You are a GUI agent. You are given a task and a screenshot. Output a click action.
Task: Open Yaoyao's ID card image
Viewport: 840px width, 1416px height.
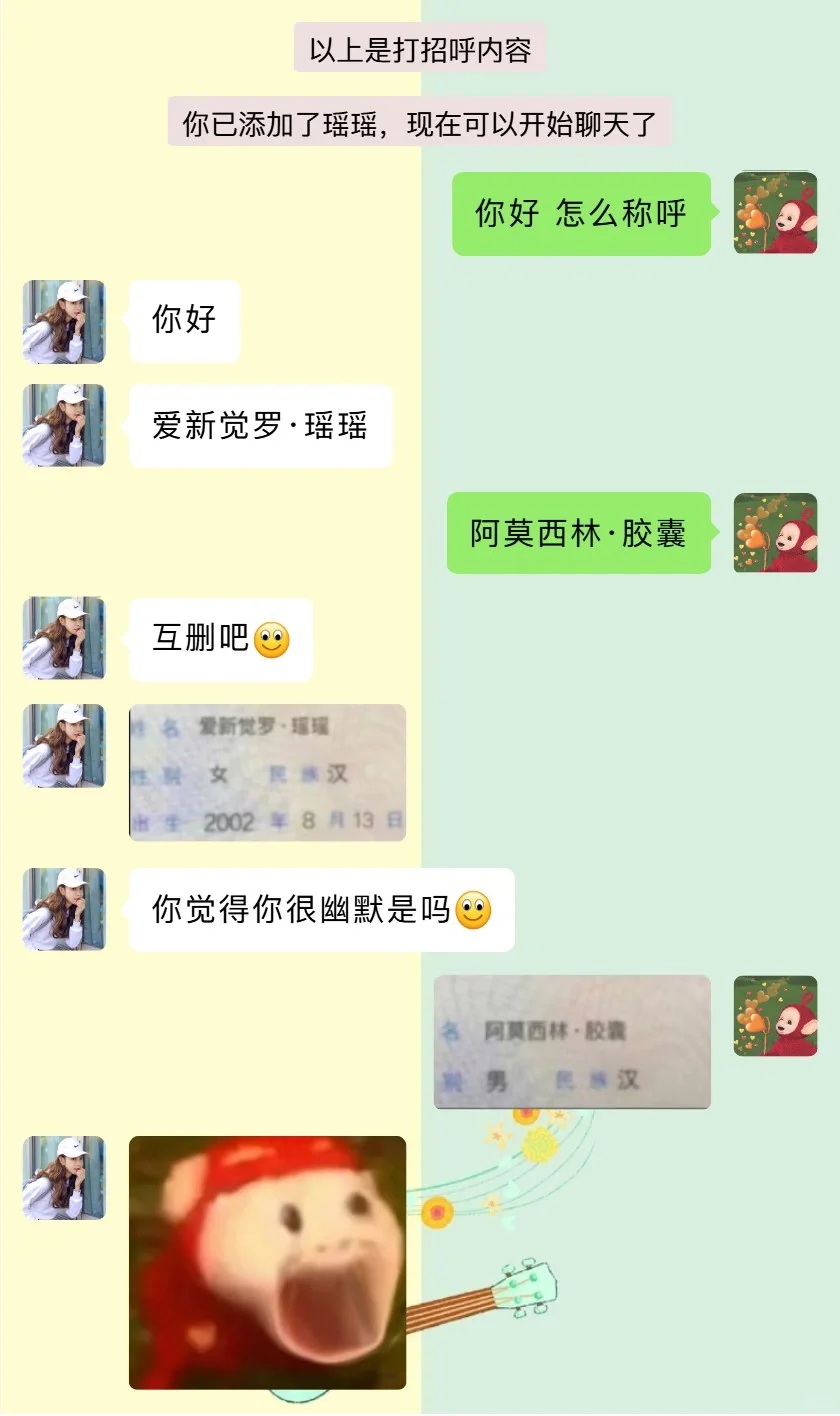[268, 772]
